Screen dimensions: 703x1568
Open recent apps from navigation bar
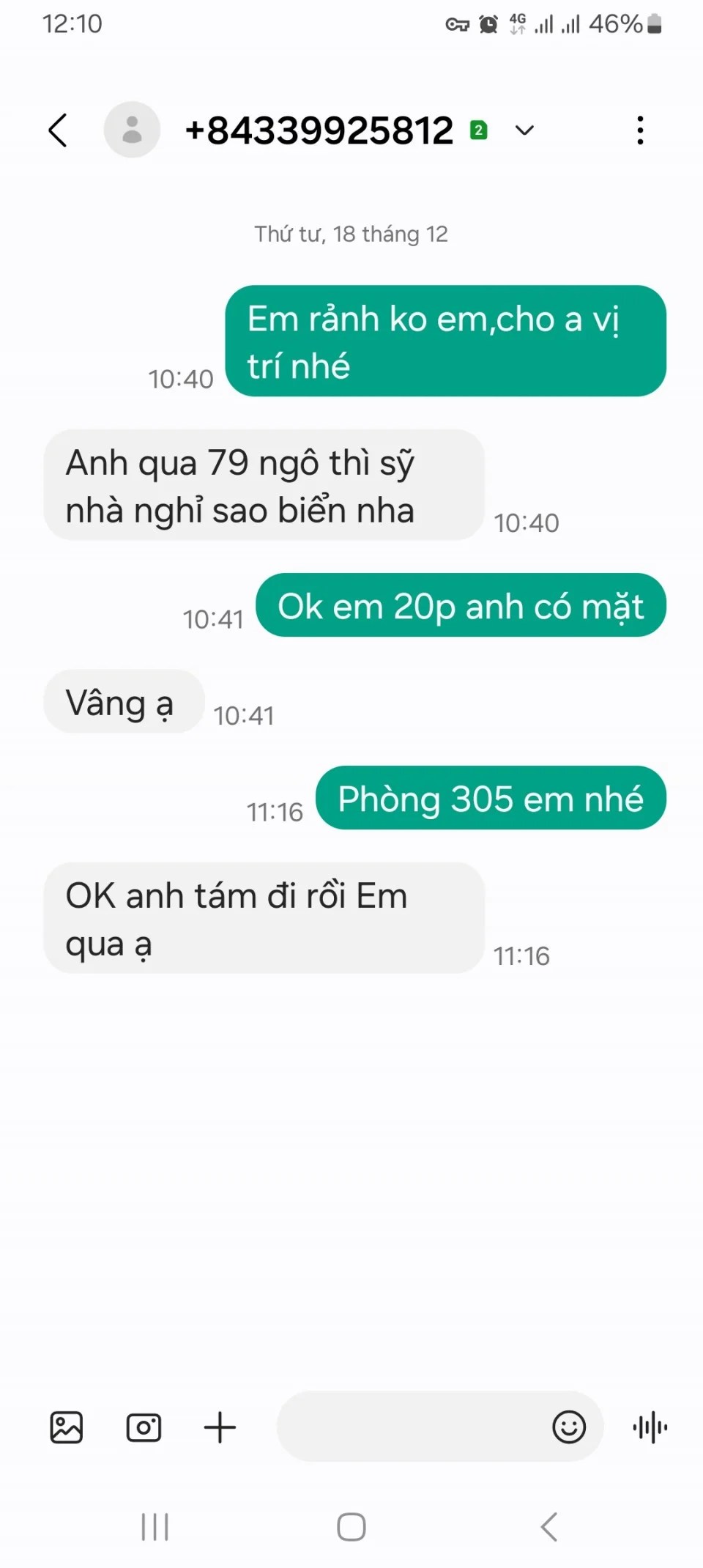pyautogui.click(x=155, y=1527)
